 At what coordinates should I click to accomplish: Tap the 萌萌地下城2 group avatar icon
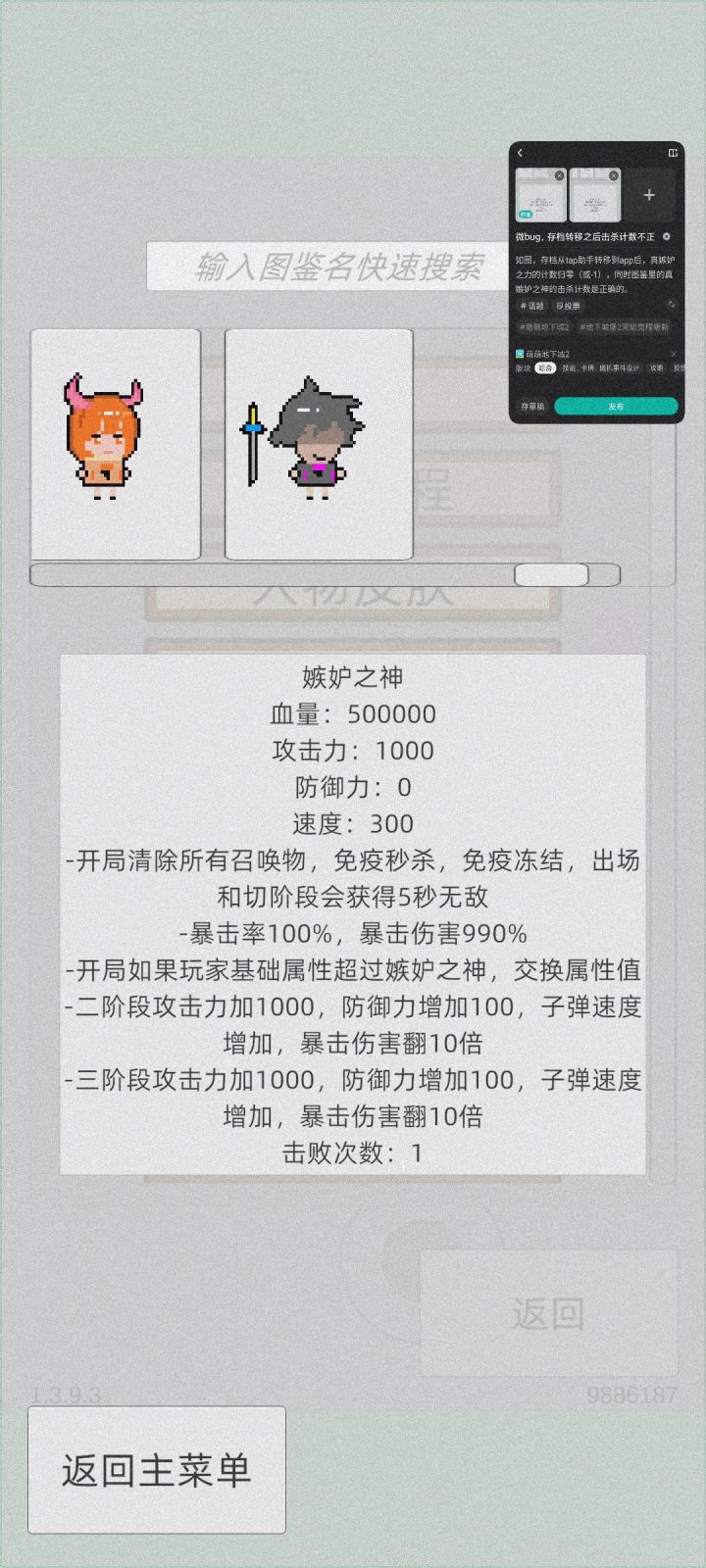click(x=520, y=354)
